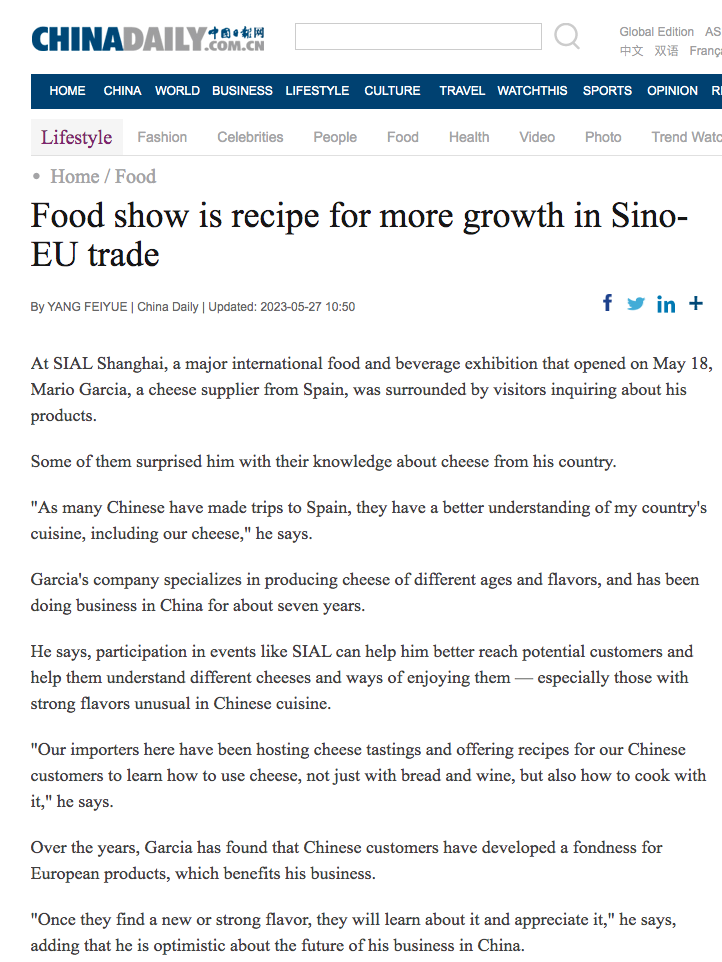Go to the TRAVEL section

[462, 91]
